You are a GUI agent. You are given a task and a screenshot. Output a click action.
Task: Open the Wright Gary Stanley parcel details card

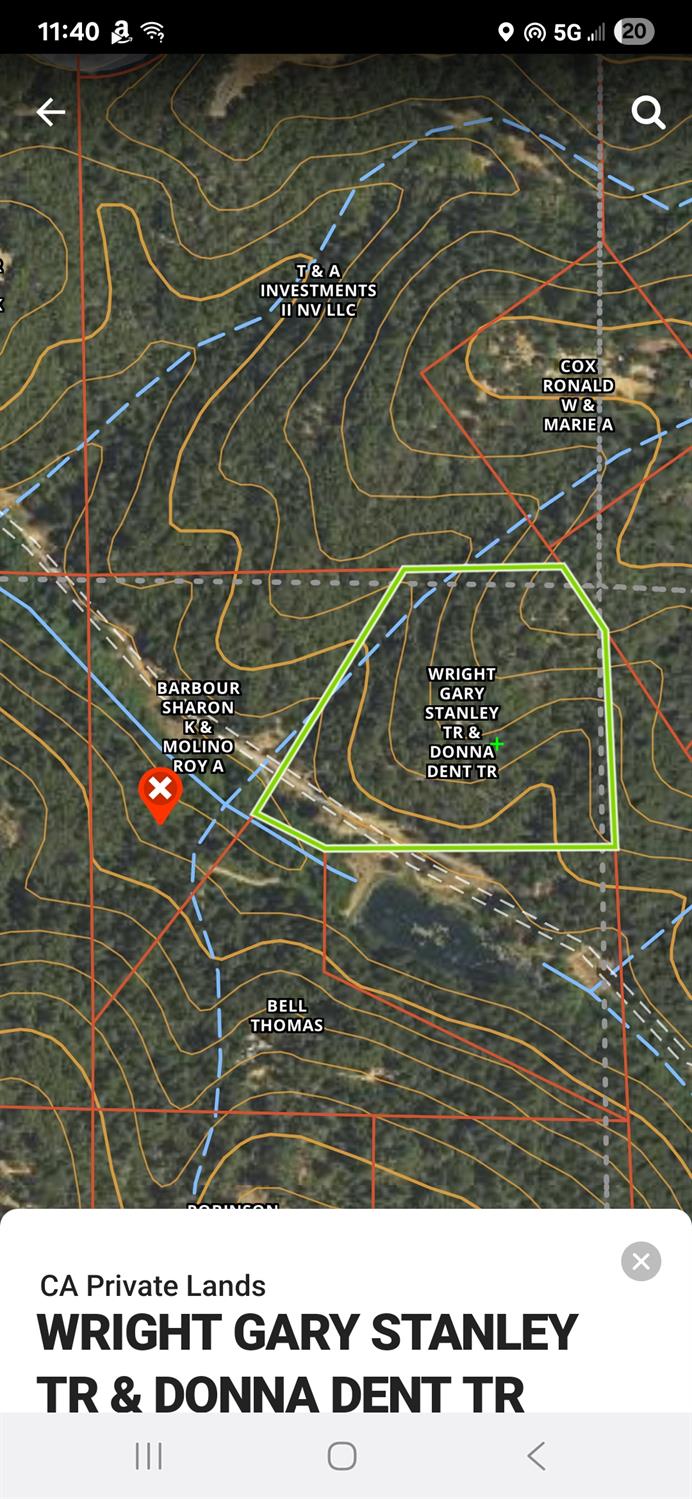307,1363
